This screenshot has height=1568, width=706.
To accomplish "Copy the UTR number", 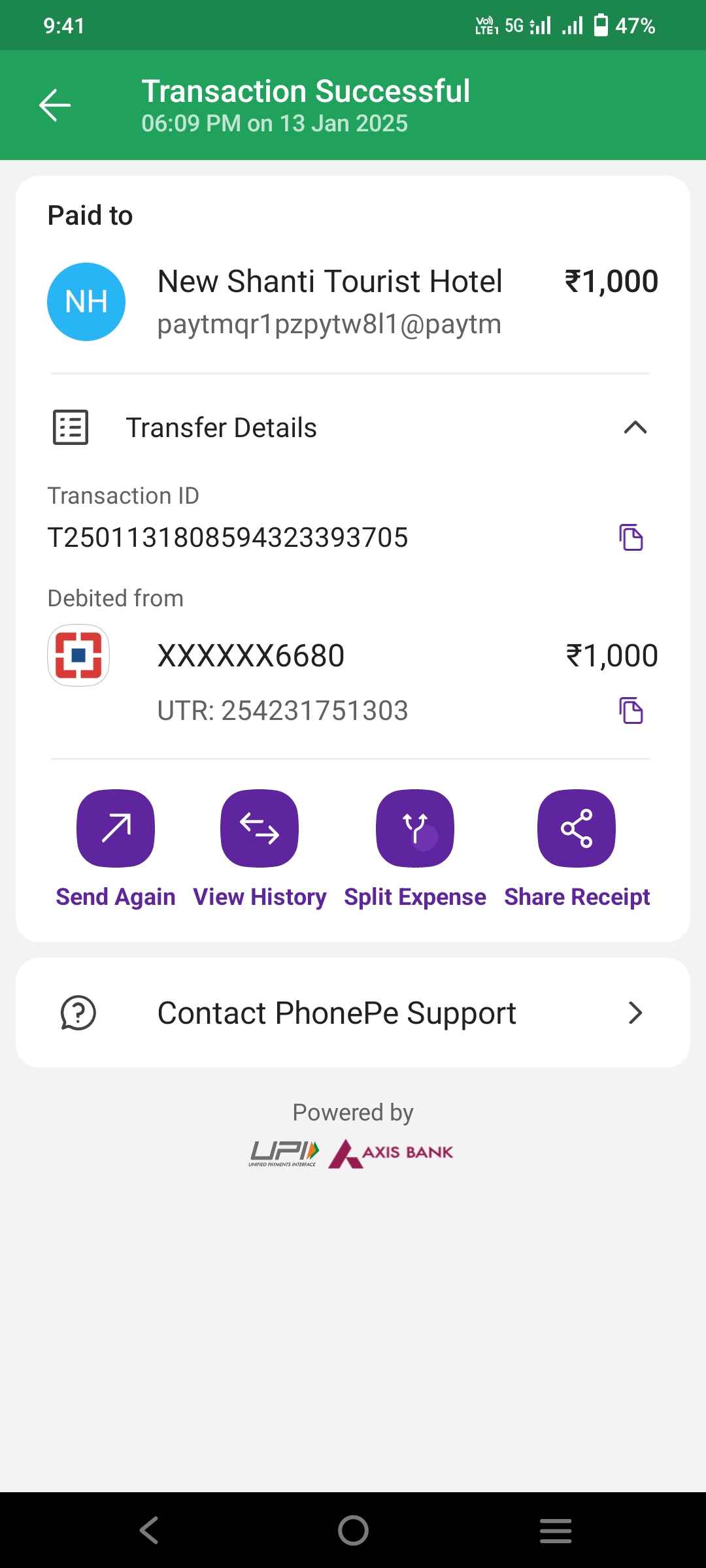I will 631,710.
